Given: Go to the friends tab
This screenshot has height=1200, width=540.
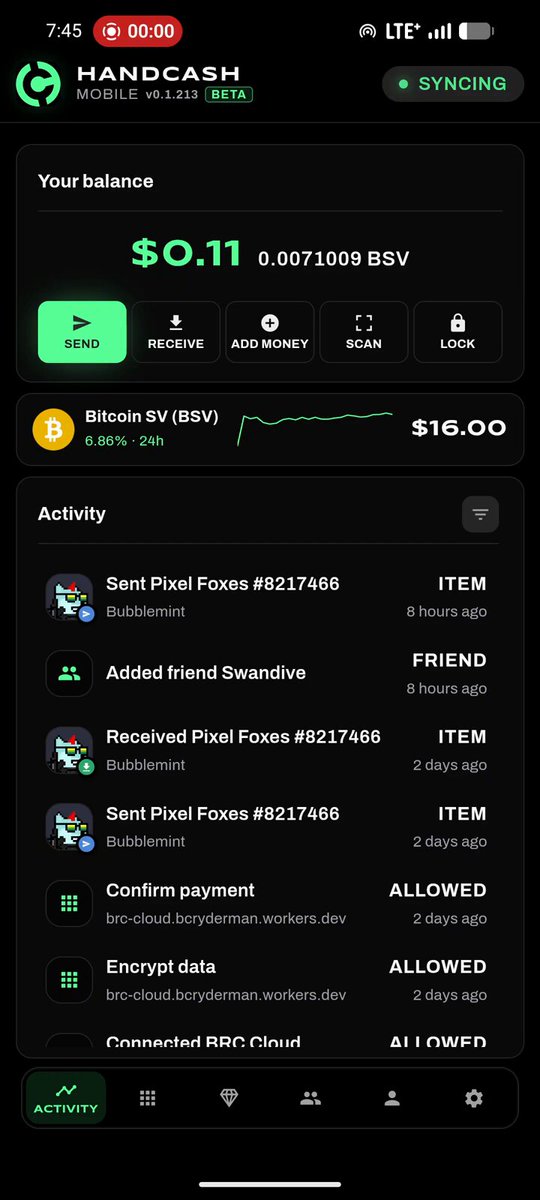Looking at the screenshot, I should [x=311, y=1098].
